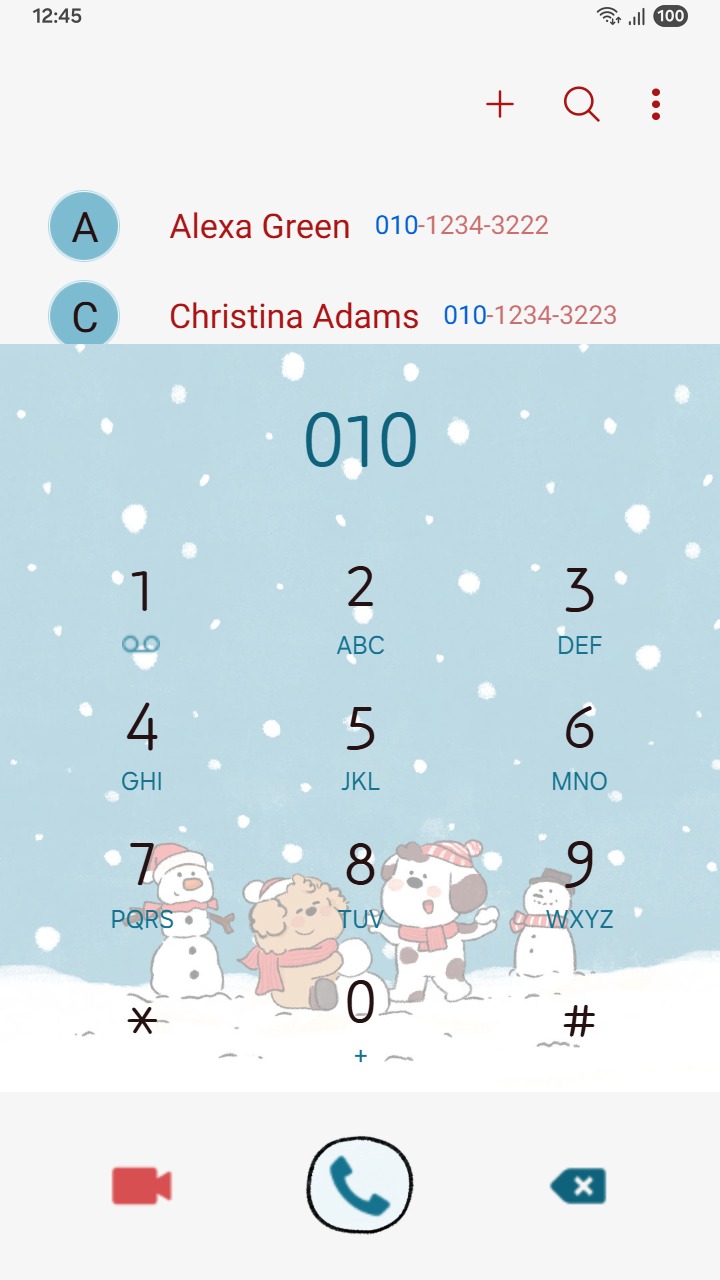Tap the 4 GHI key
Viewport: 720px width, 1280px height.
141,745
